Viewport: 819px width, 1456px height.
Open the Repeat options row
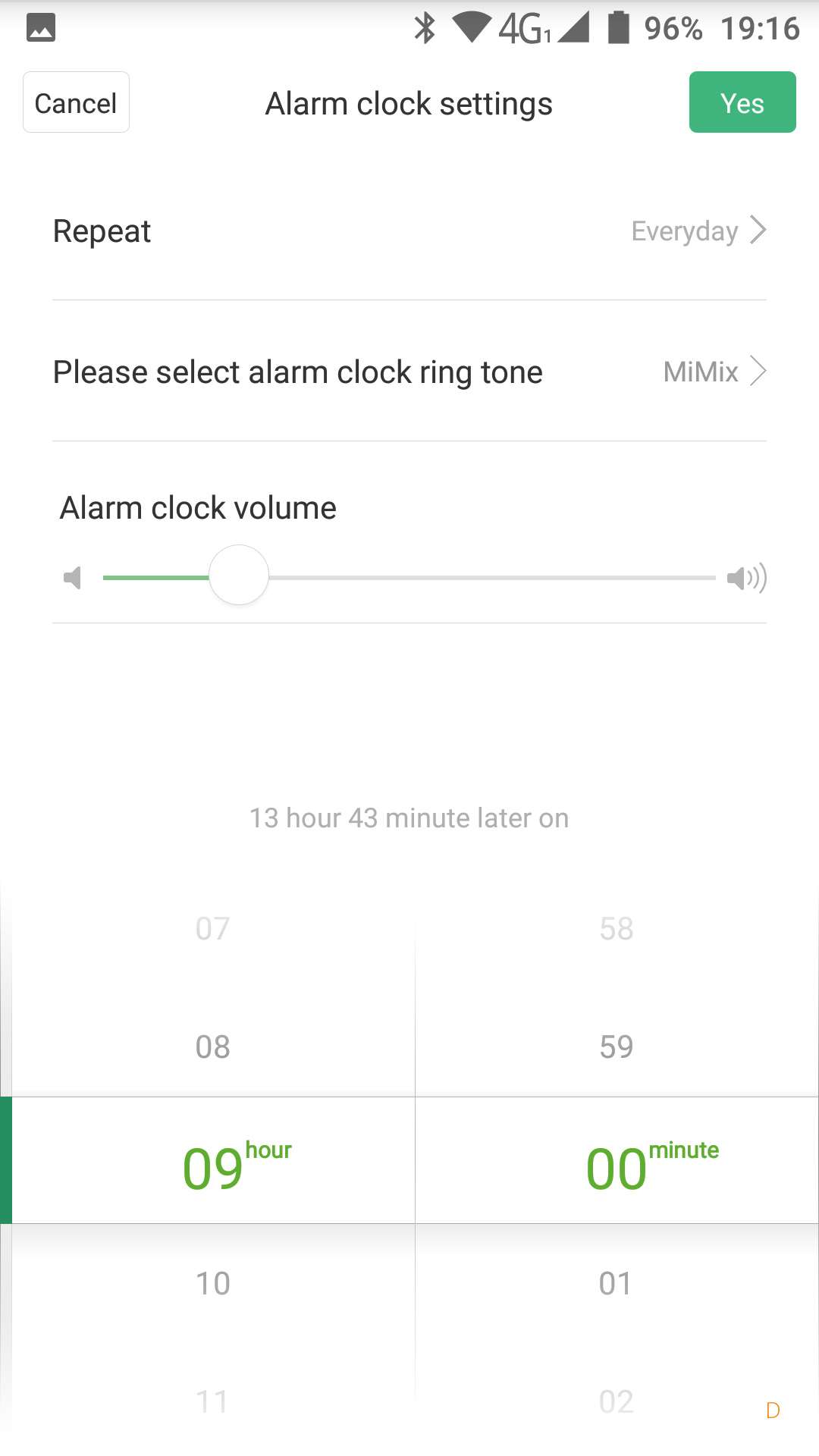(409, 231)
